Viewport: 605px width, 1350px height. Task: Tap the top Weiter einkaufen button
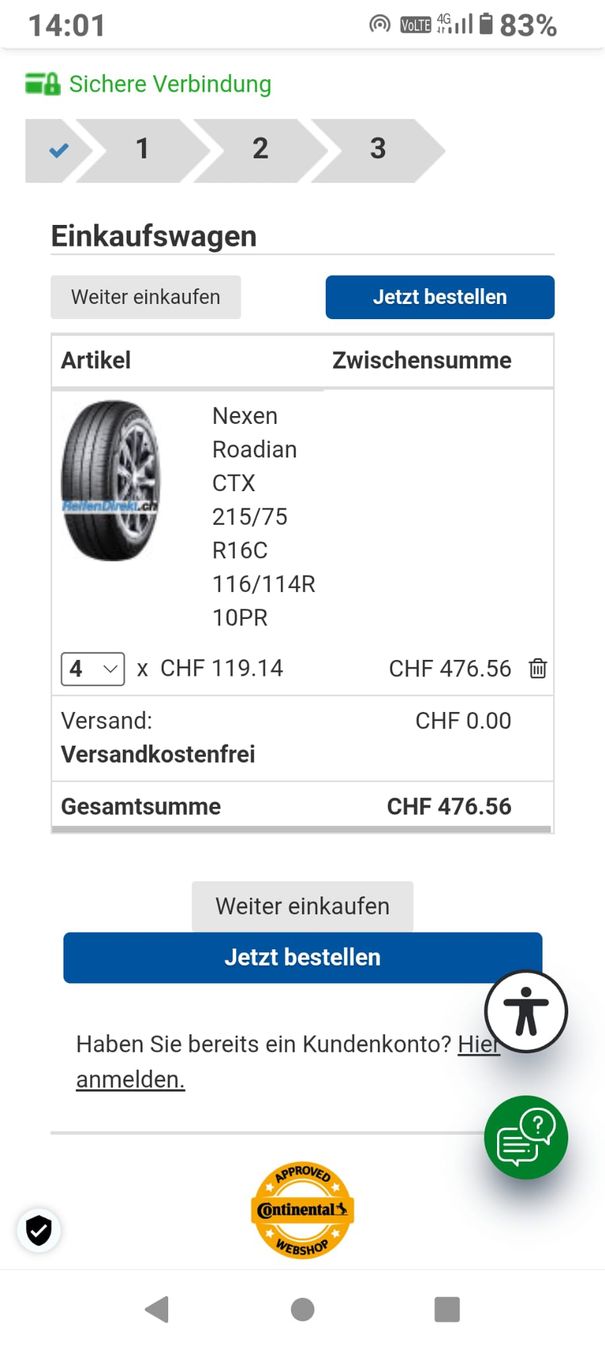click(146, 297)
